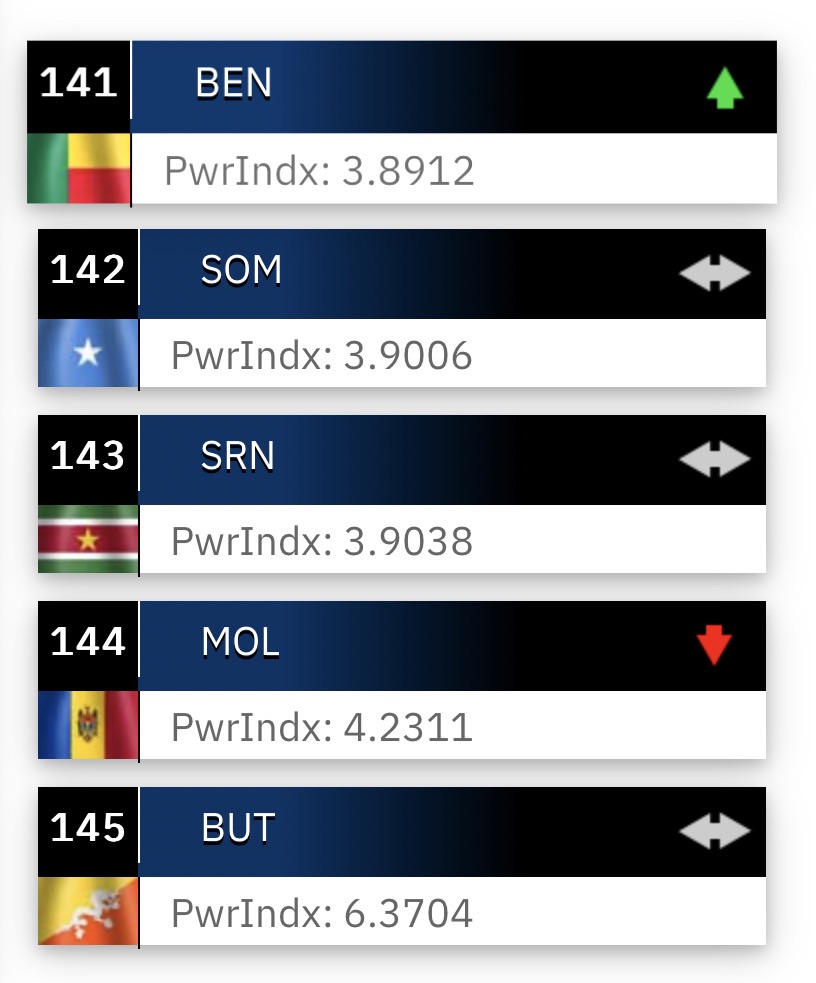Screen dimensions: 816x983
Task: View the SRN rank 143 card
Action: pos(402,494)
